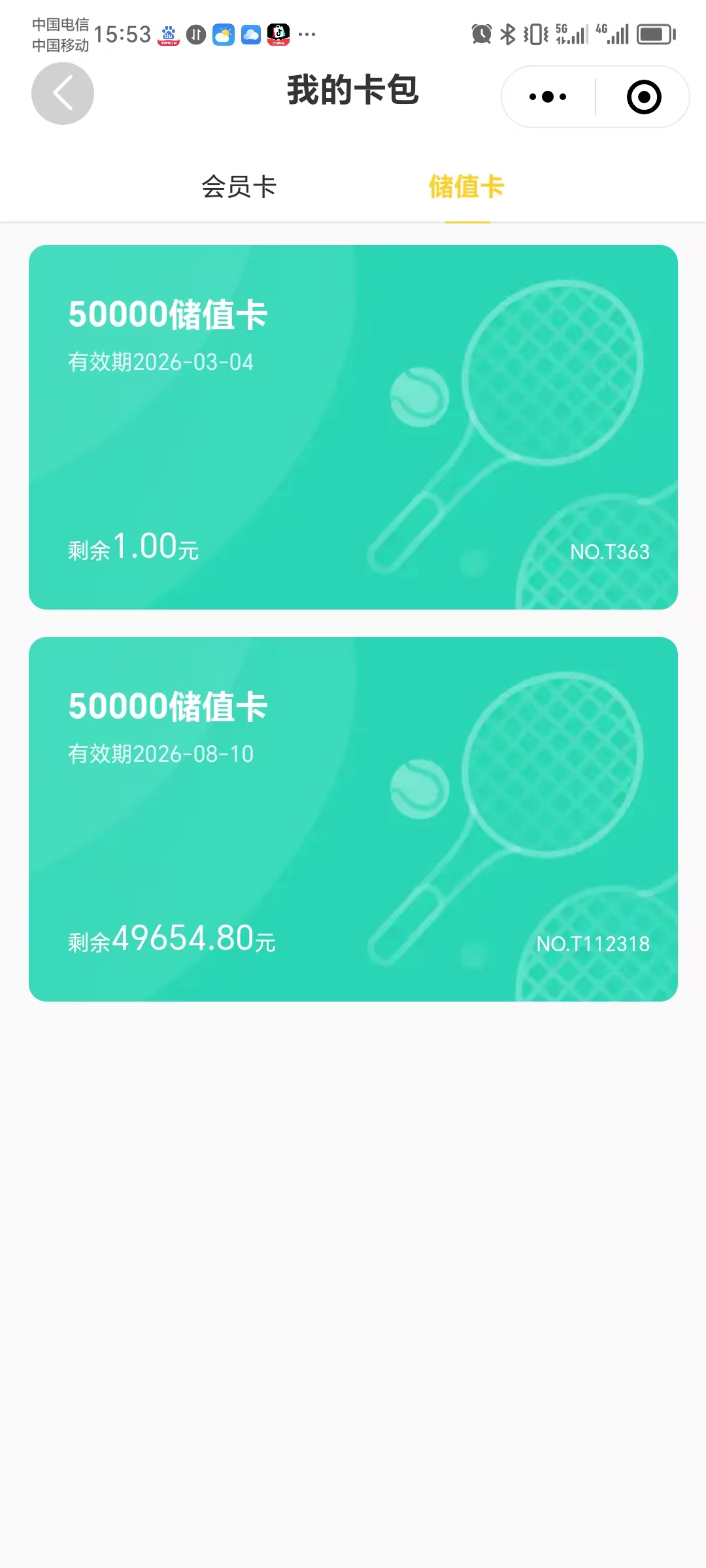Go back using the top-left arrow

(x=63, y=93)
